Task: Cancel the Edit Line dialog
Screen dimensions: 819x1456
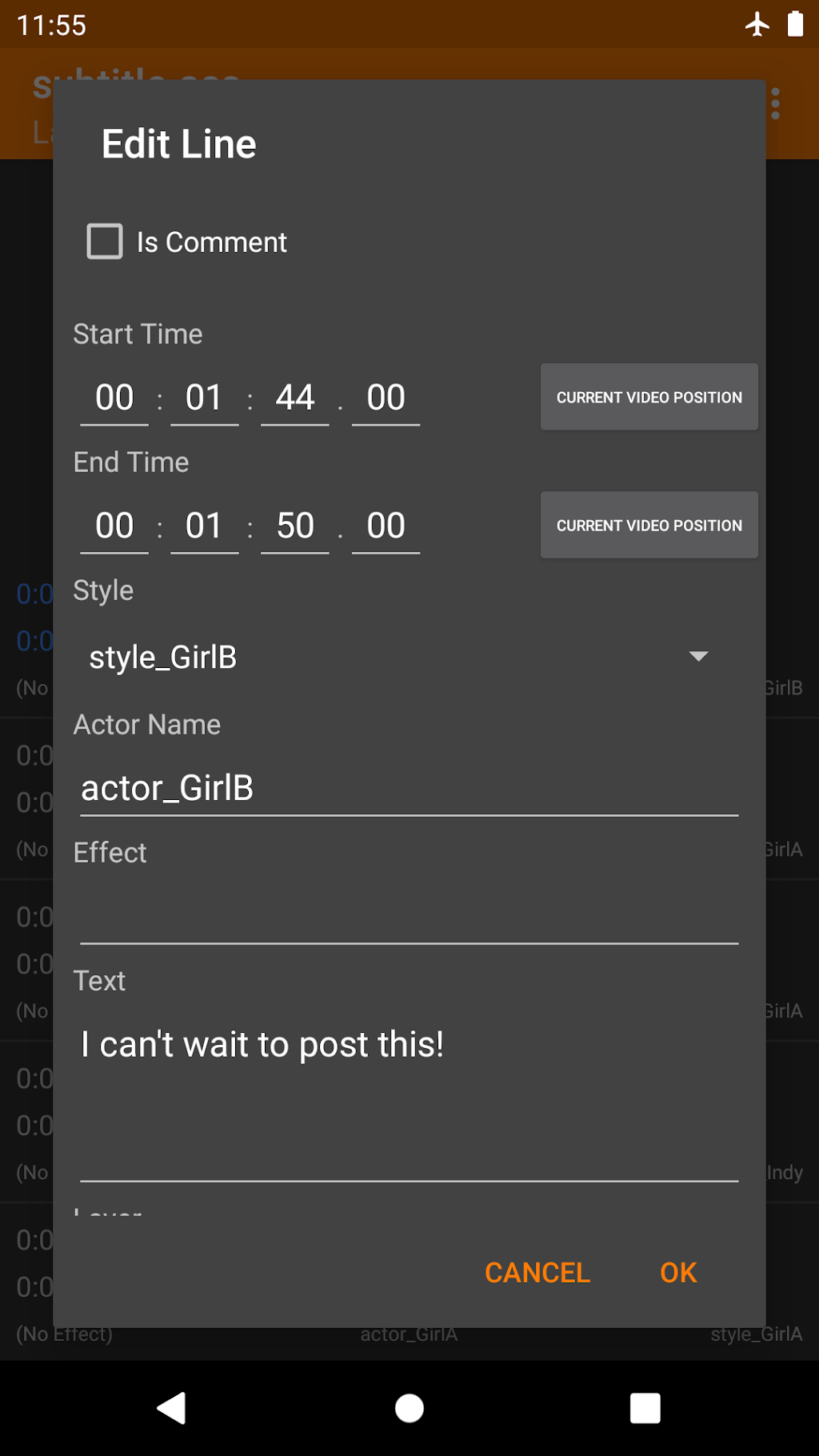Action: pyautogui.click(x=537, y=1273)
